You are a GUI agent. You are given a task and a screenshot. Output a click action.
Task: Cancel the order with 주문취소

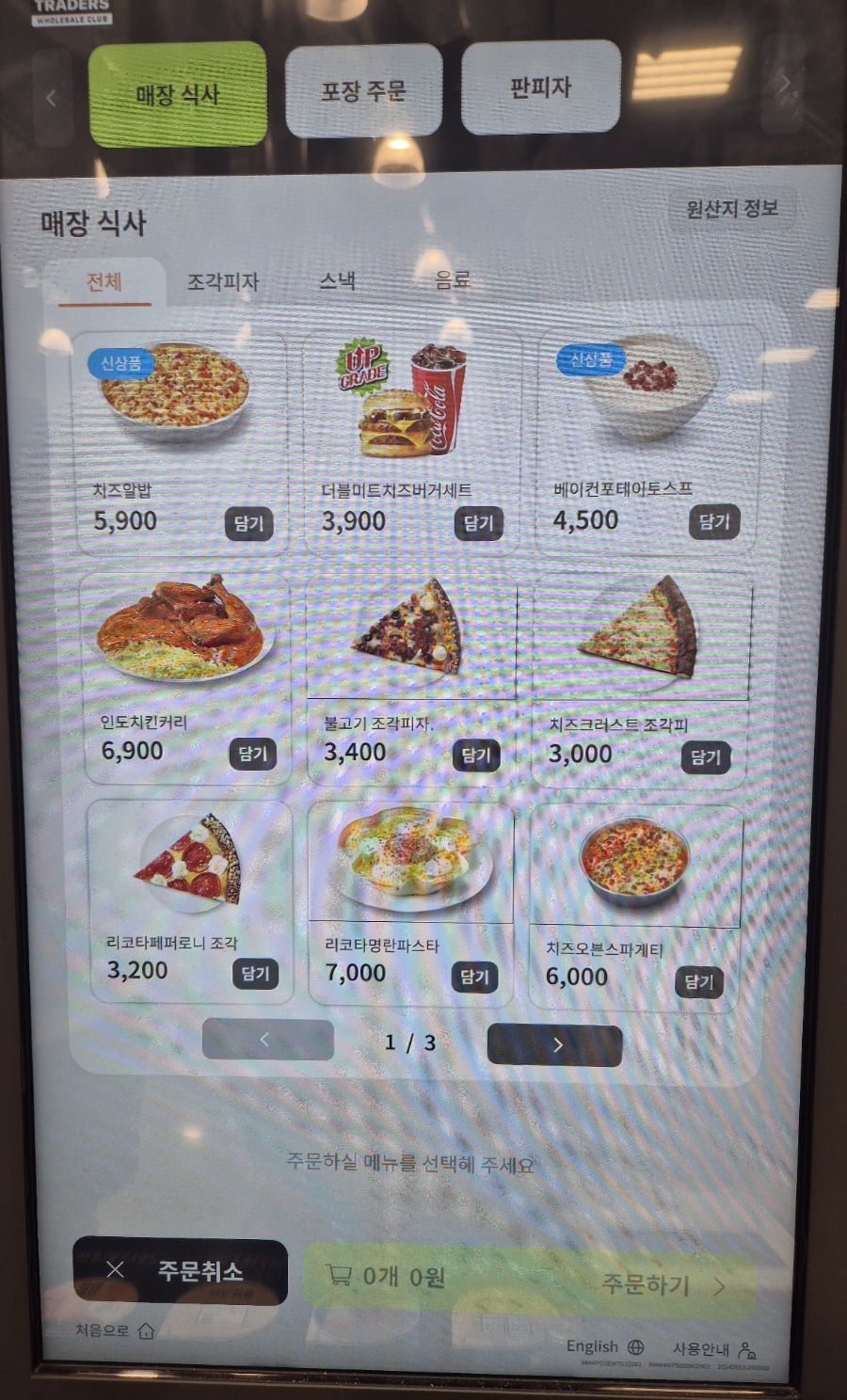click(x=181, y=1271)
